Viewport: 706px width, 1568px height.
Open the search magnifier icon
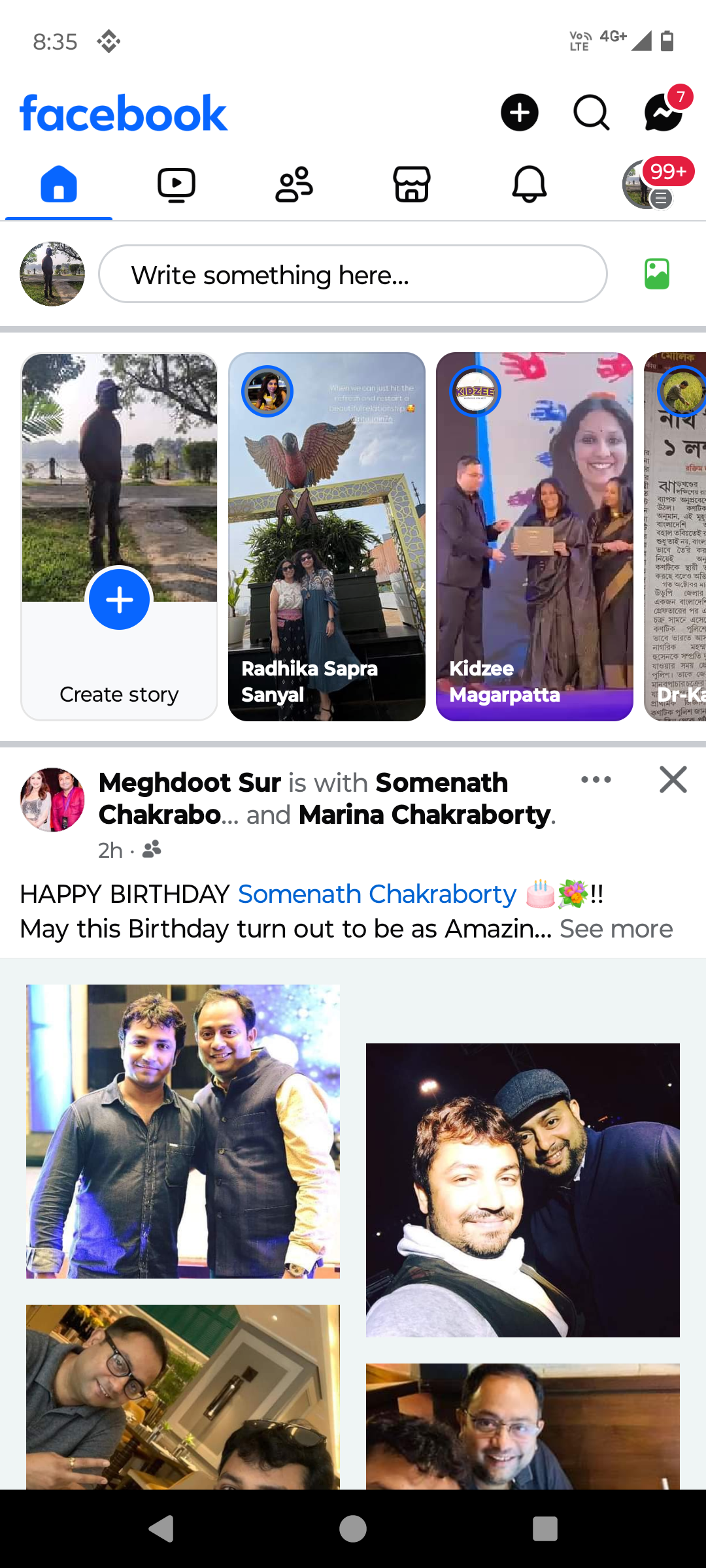(x=592, y=112)
